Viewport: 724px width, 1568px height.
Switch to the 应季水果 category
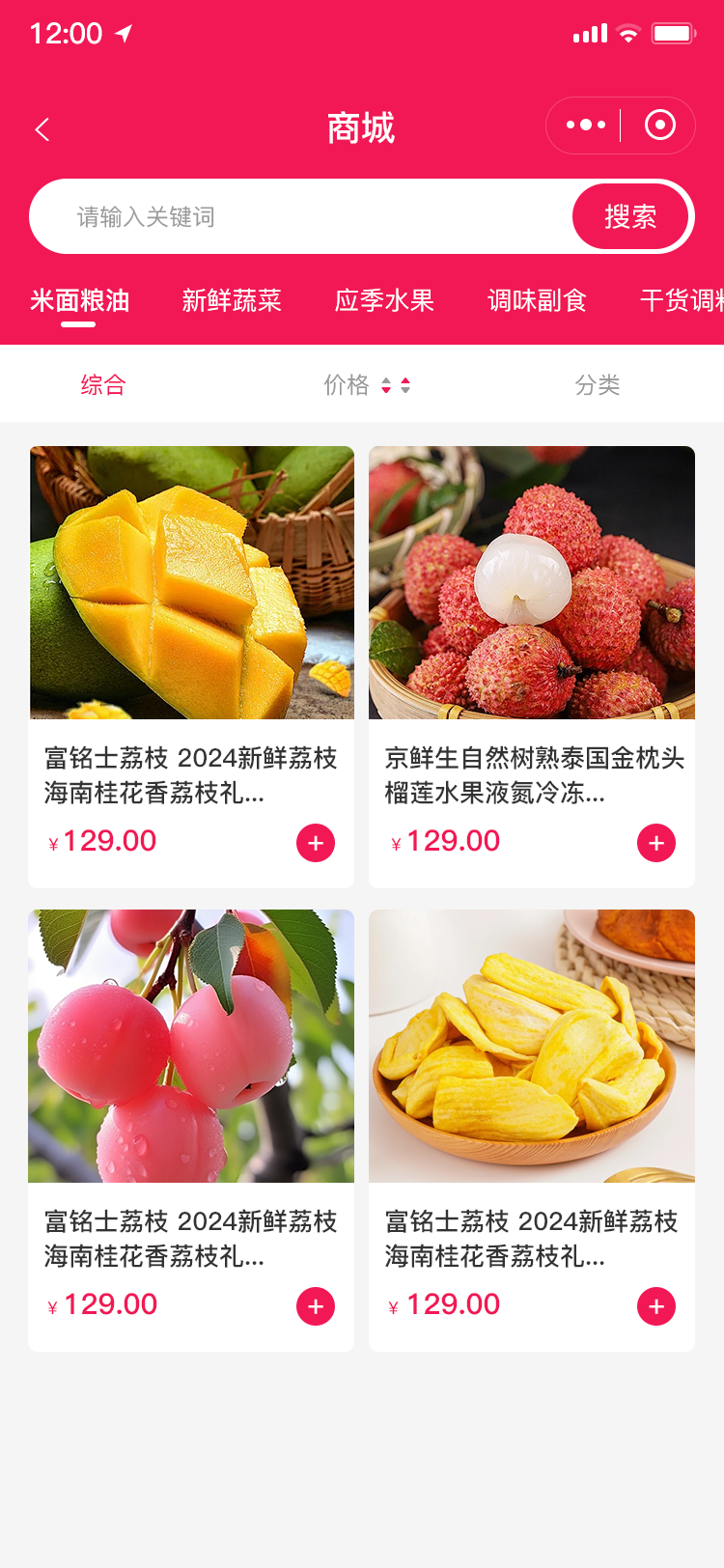click(384, 301)
